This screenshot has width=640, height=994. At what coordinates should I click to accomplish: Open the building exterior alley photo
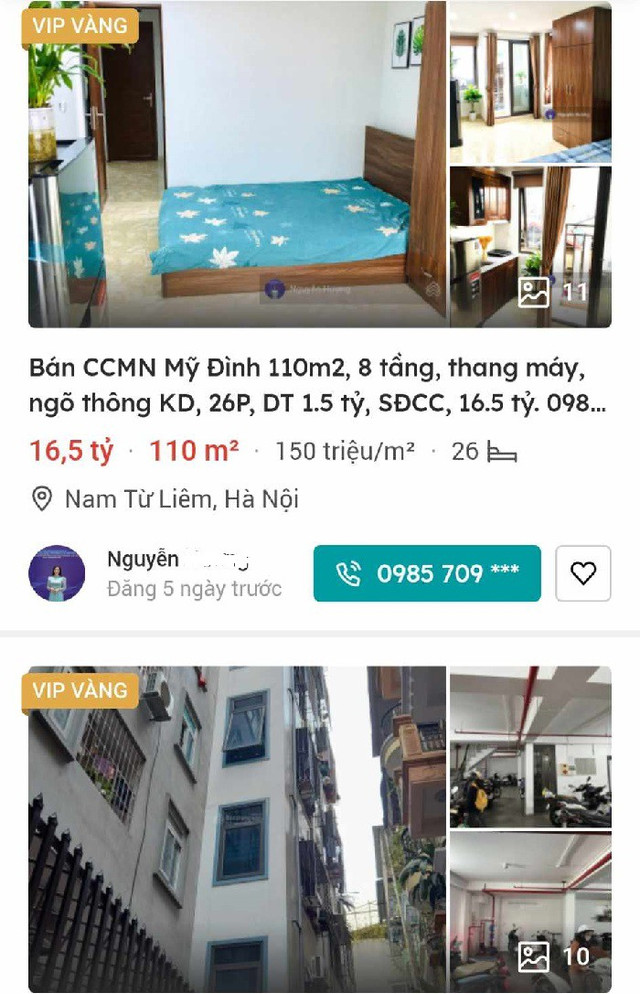click(237, 829)
